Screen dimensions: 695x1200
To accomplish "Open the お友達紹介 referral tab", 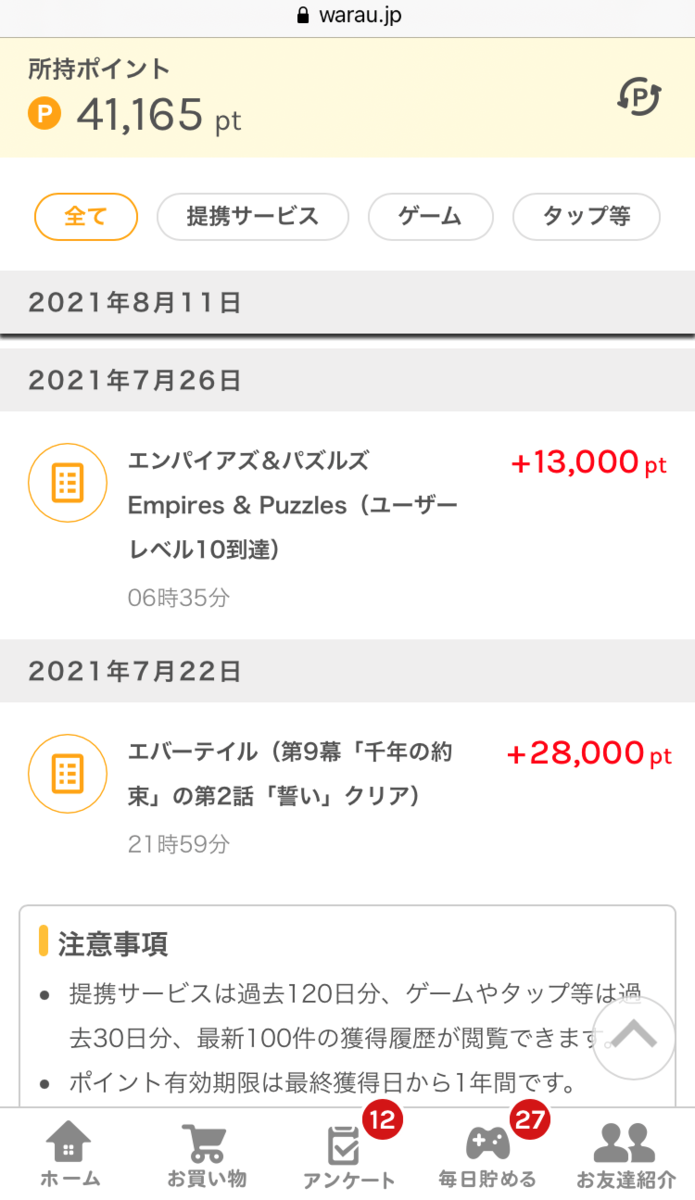I will click(626, 1154).
